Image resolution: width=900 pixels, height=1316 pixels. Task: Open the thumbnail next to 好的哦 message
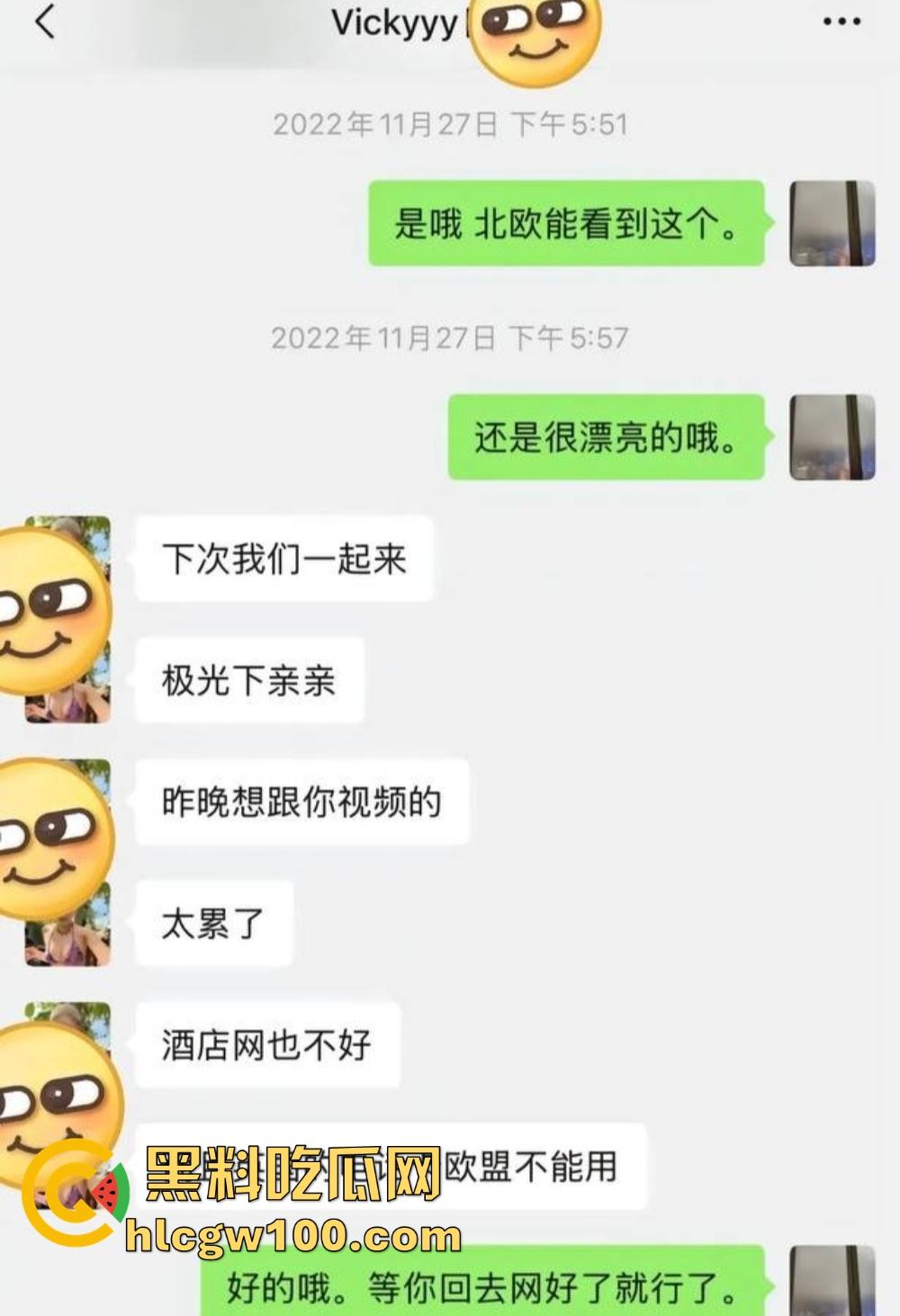(x=831, y=1285)
